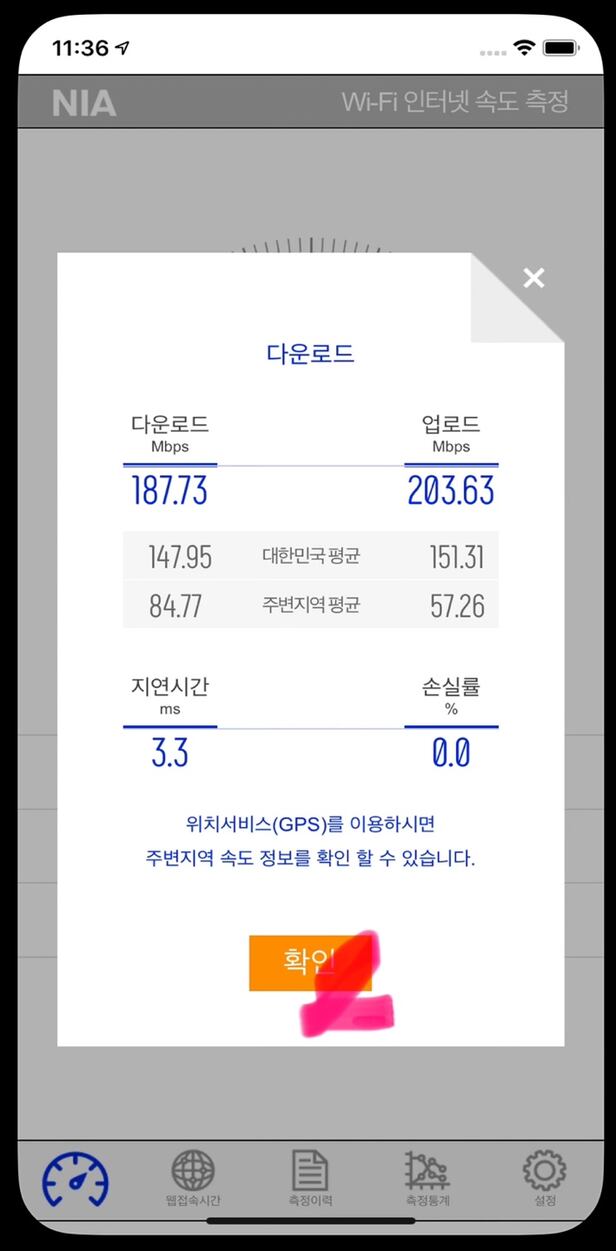Open the 측정이력 history tab
616x1251 pixels.
click(309, 1178)
